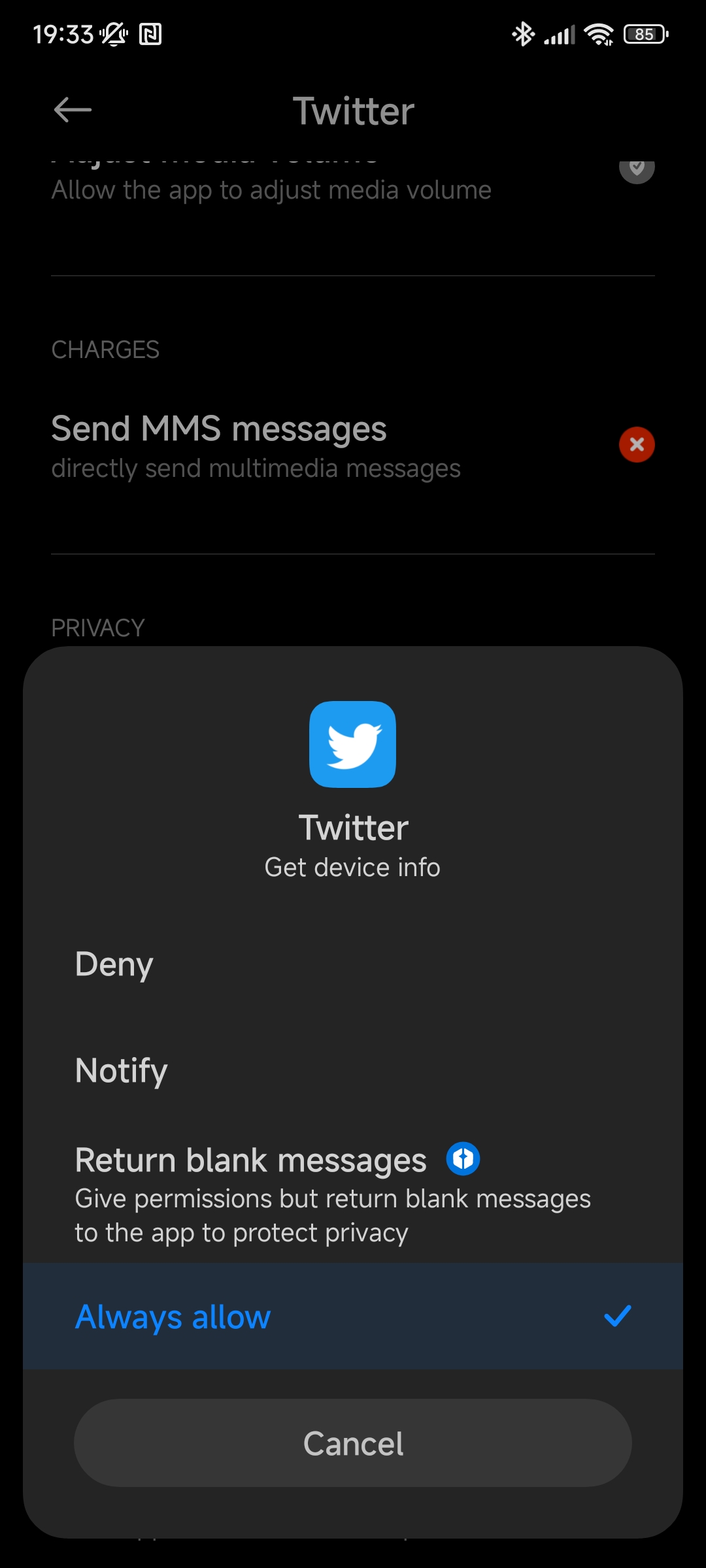Open the Send MMS messages permission
Screen dimensions: 706x1568
(353, 446)
